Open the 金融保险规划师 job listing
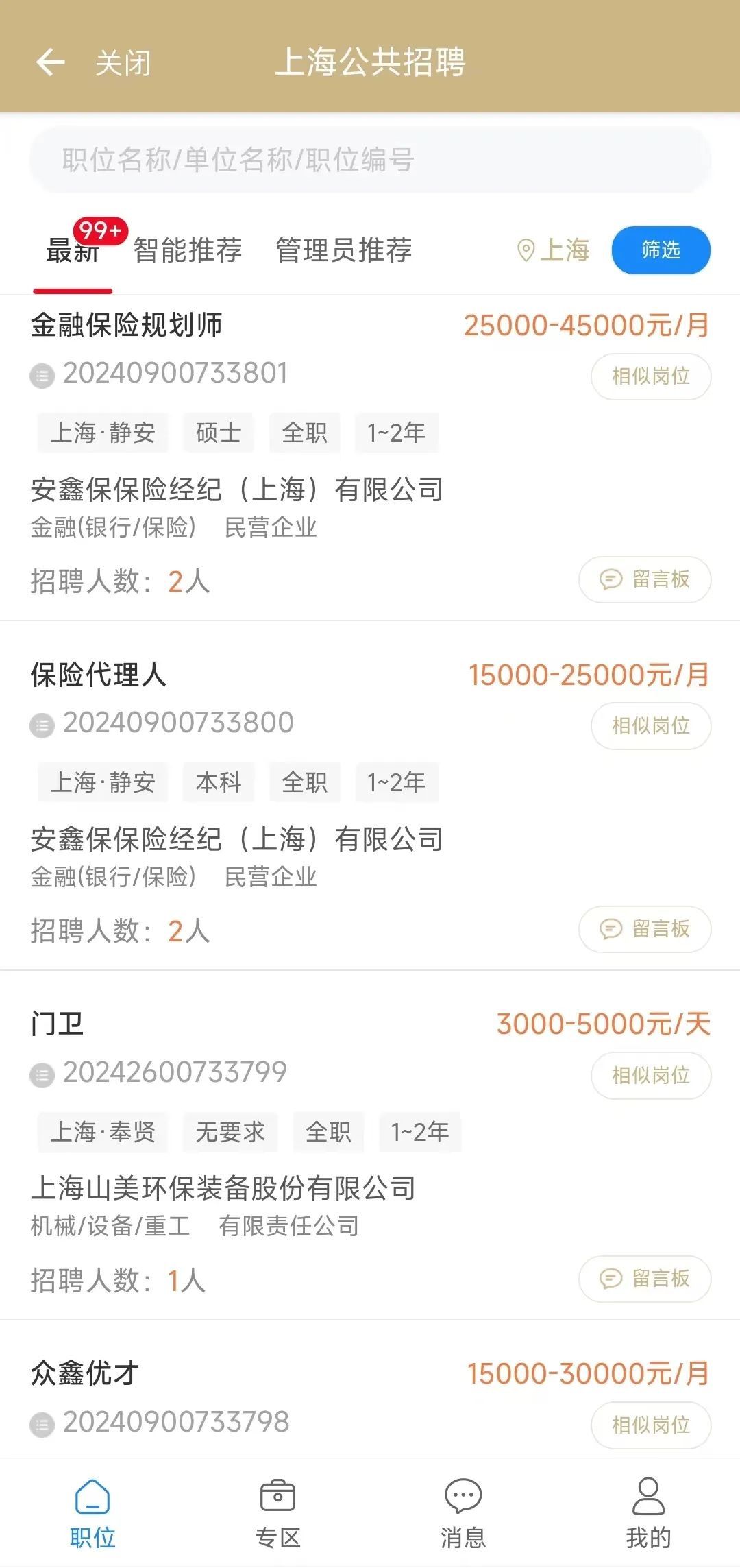The height and width of the screenshot is (1568, 740). pos(127,325)
